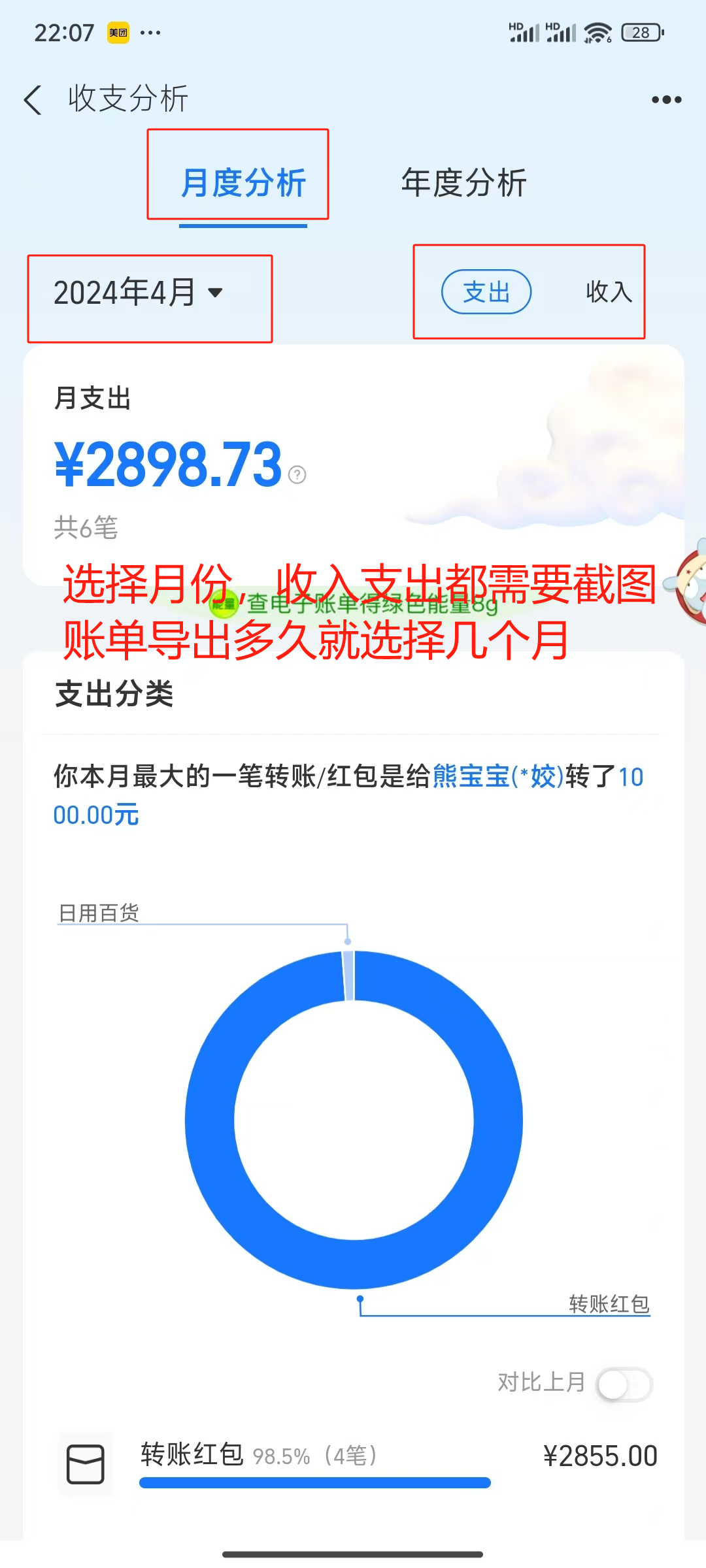706x1568 pixels.
Task: Select the 支出 filter chip
Action: tap(486, 292)
